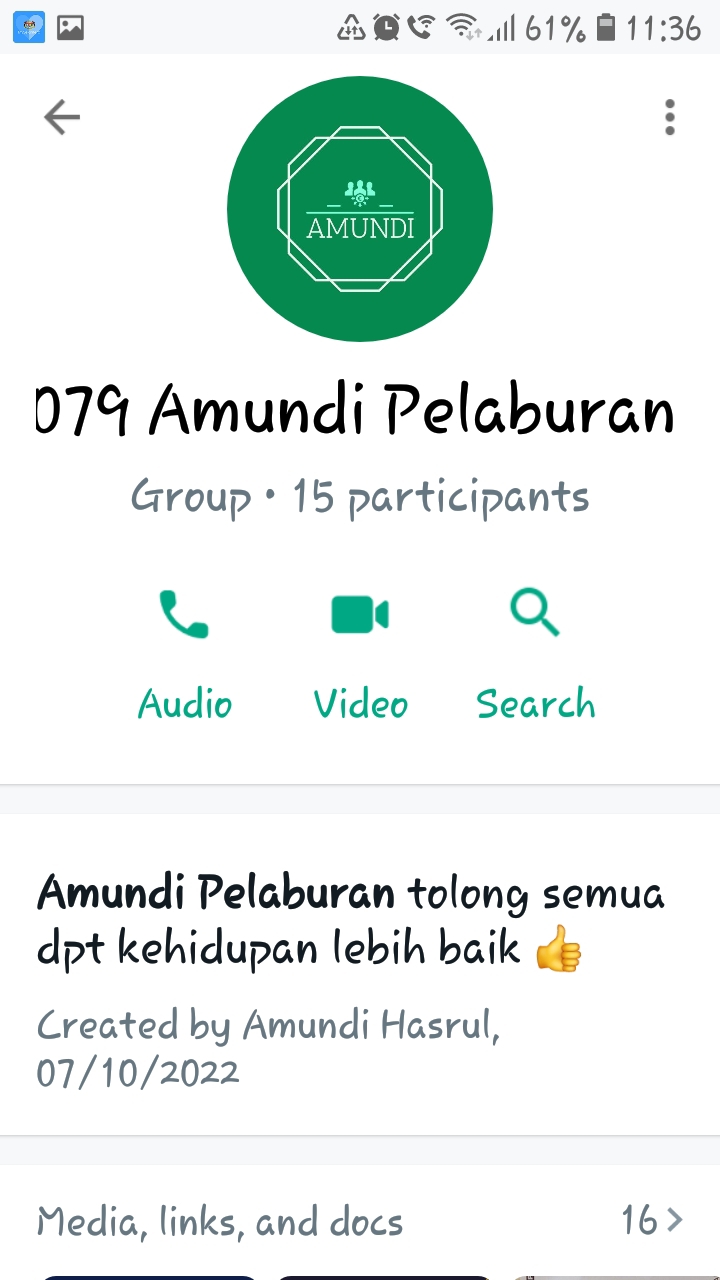Open the three-dot overflow menu
Viewport: 720px width, 1280px height.
click(669, 118)
